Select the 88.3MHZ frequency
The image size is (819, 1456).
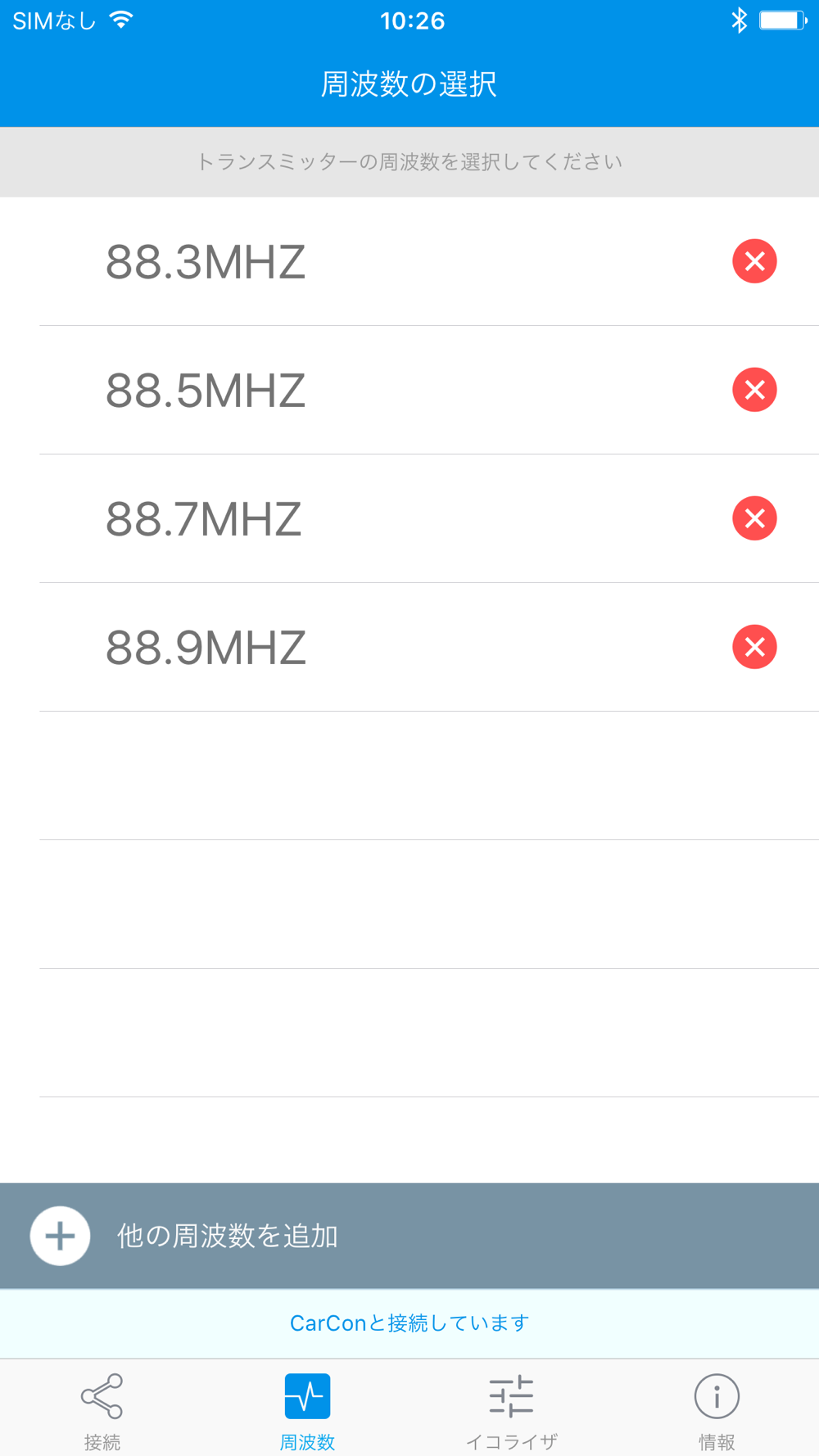[409, 261]
